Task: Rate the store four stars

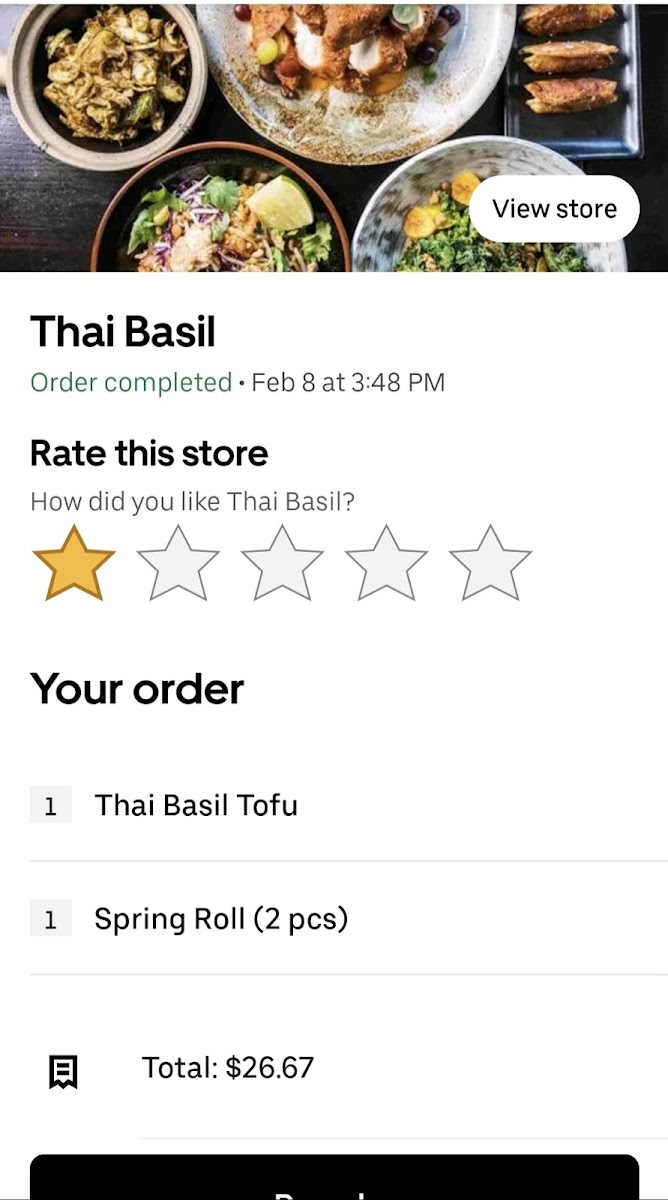Action: coord(386,564)
